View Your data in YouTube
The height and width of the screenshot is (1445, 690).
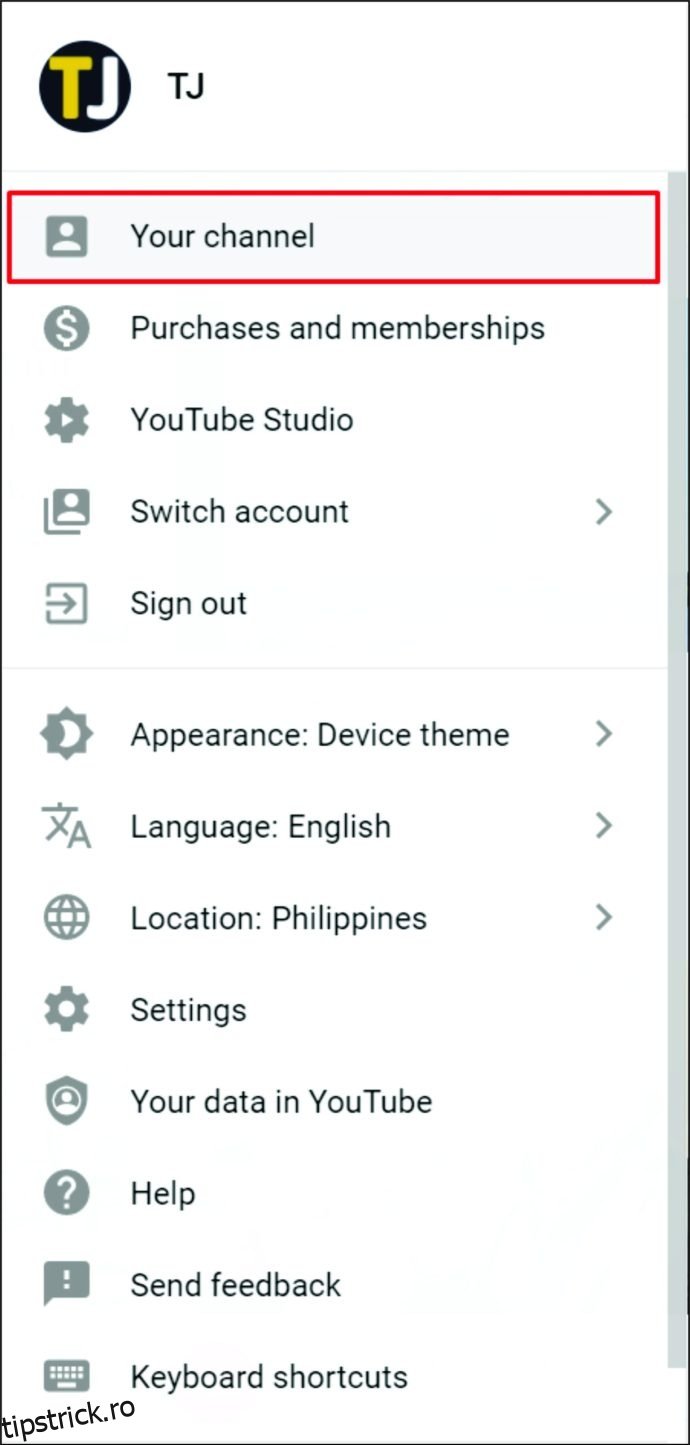coord(333,1102)
